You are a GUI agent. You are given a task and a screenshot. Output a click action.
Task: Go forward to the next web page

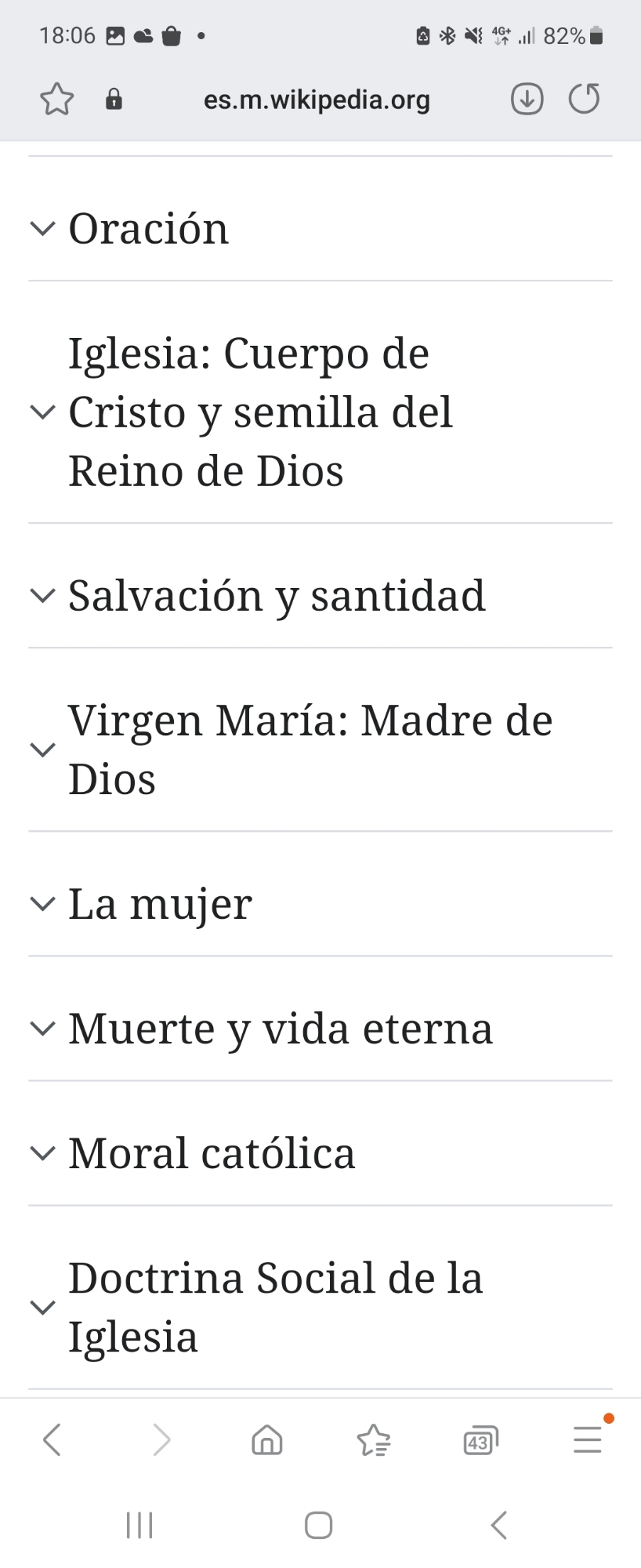pos(161,1439)
